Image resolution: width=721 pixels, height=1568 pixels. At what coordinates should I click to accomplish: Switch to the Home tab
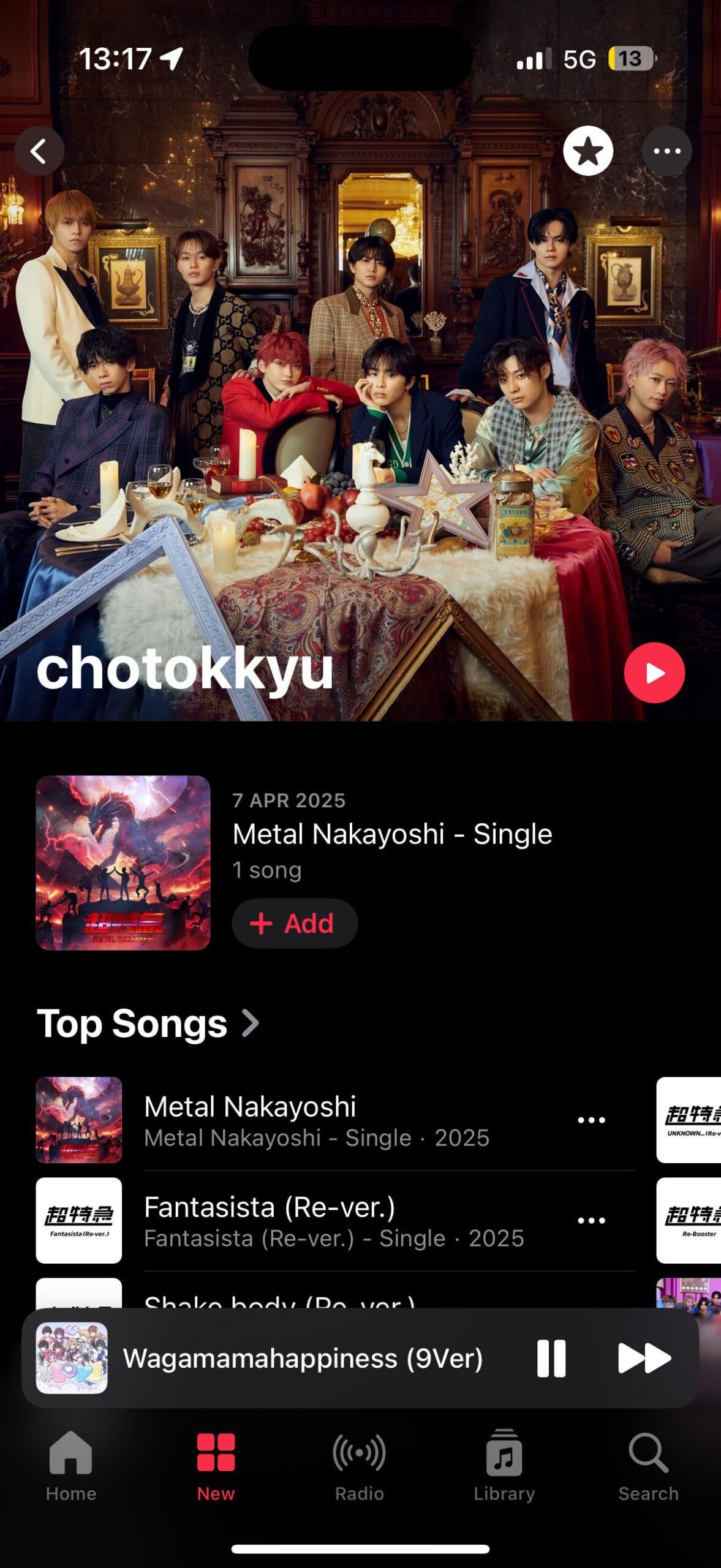(71, 1466)
